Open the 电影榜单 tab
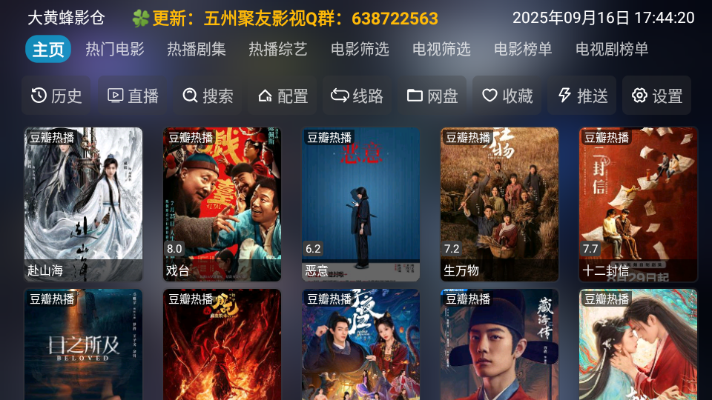712x400 pixels. point(523,49)
